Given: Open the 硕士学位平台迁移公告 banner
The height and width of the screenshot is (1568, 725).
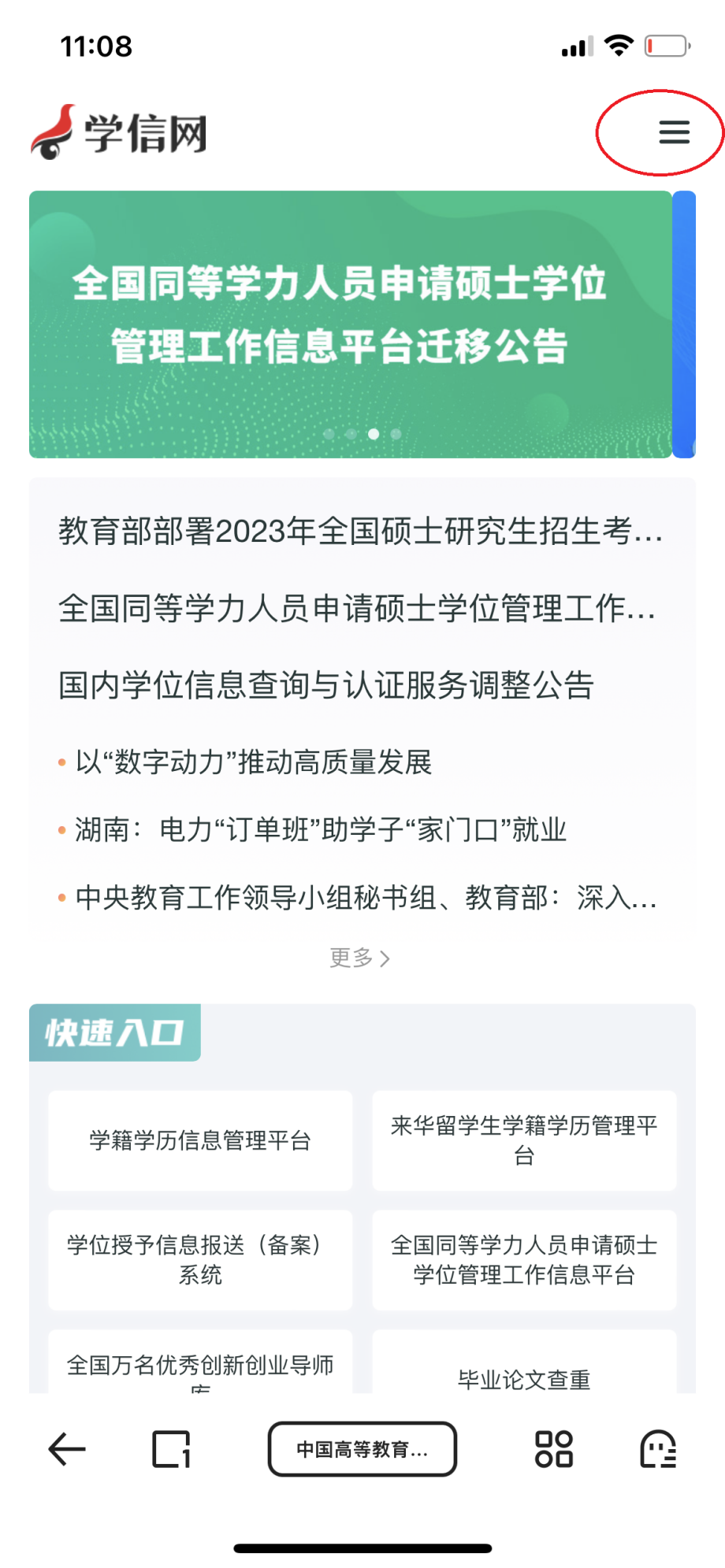Looking at the screenshot, I should tap(350, 324).
